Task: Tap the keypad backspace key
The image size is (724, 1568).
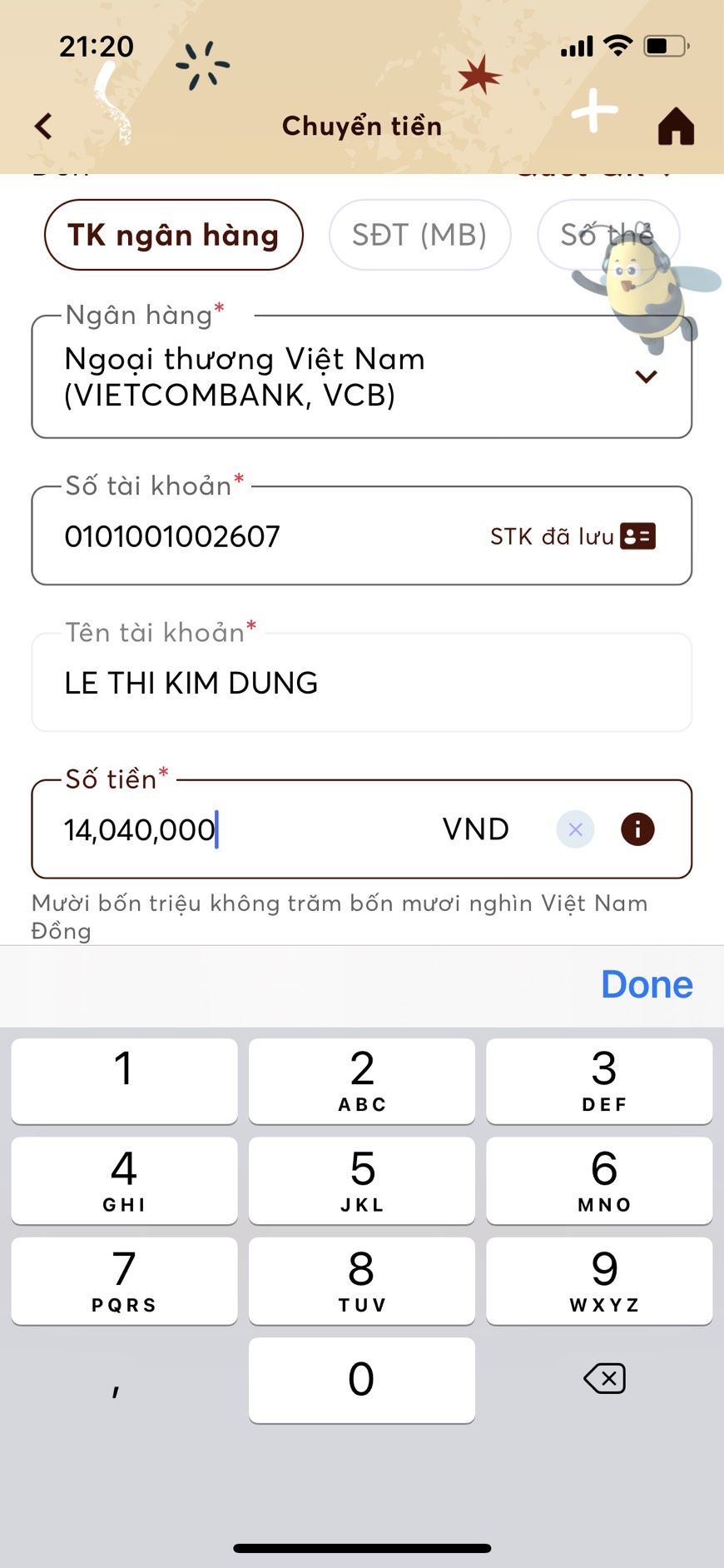Action: coord(604,1379)
